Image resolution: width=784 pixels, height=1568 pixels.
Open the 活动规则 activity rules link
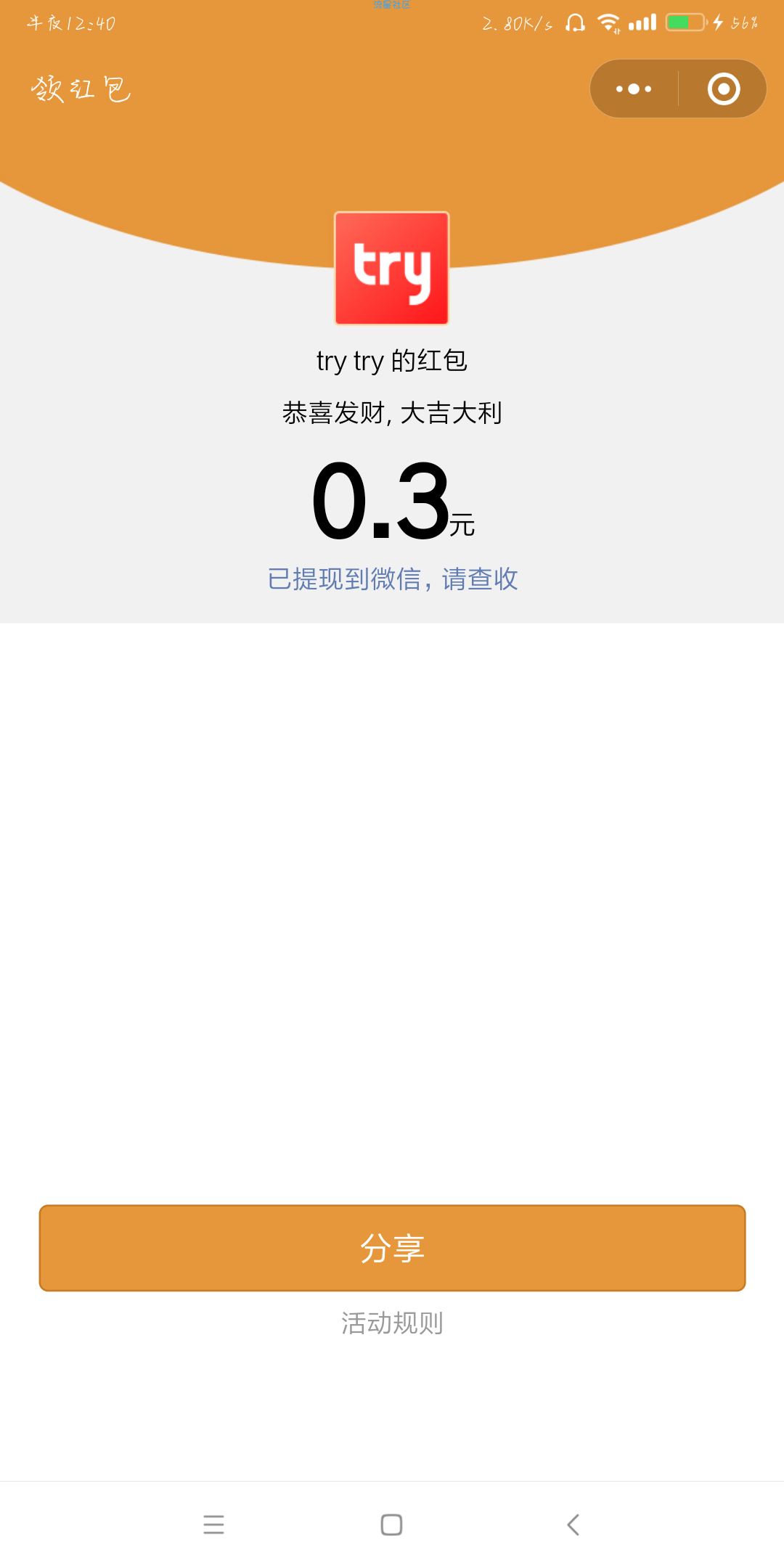tap(392, 1323)
